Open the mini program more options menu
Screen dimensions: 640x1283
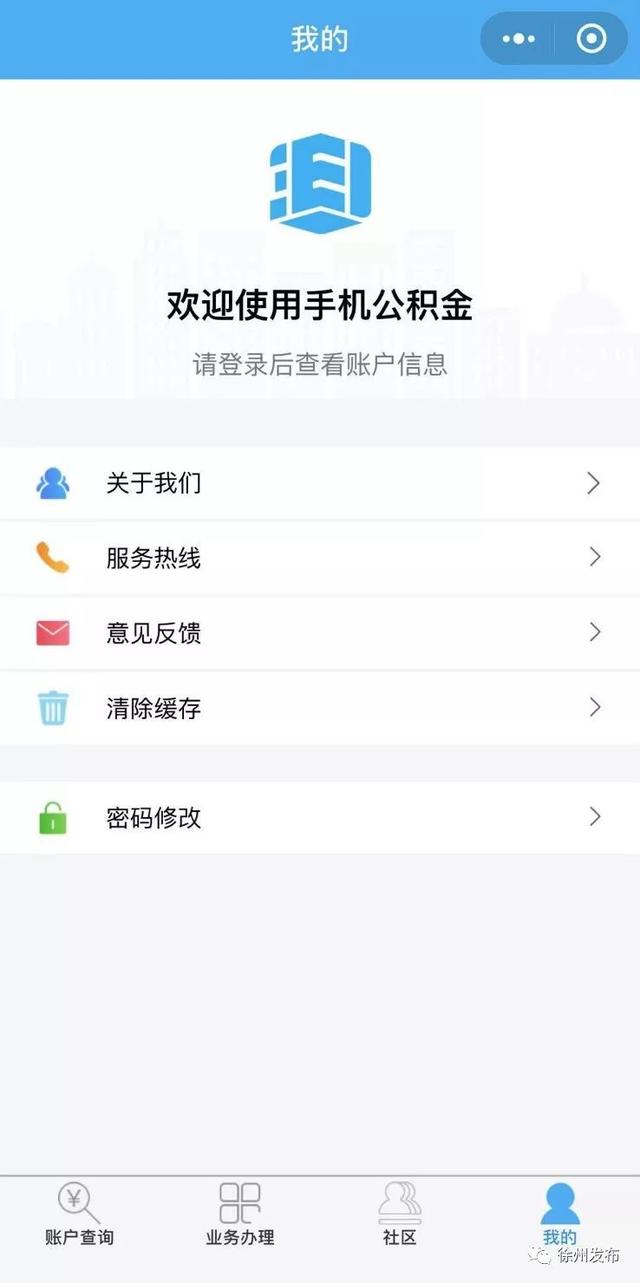pos(518,39)
